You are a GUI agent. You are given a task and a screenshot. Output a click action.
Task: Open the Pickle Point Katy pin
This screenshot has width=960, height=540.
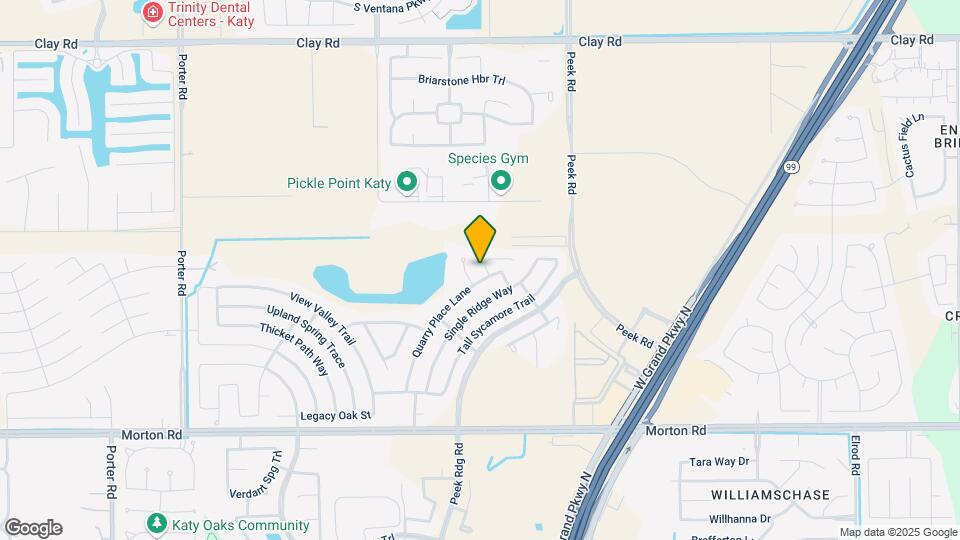407,182
